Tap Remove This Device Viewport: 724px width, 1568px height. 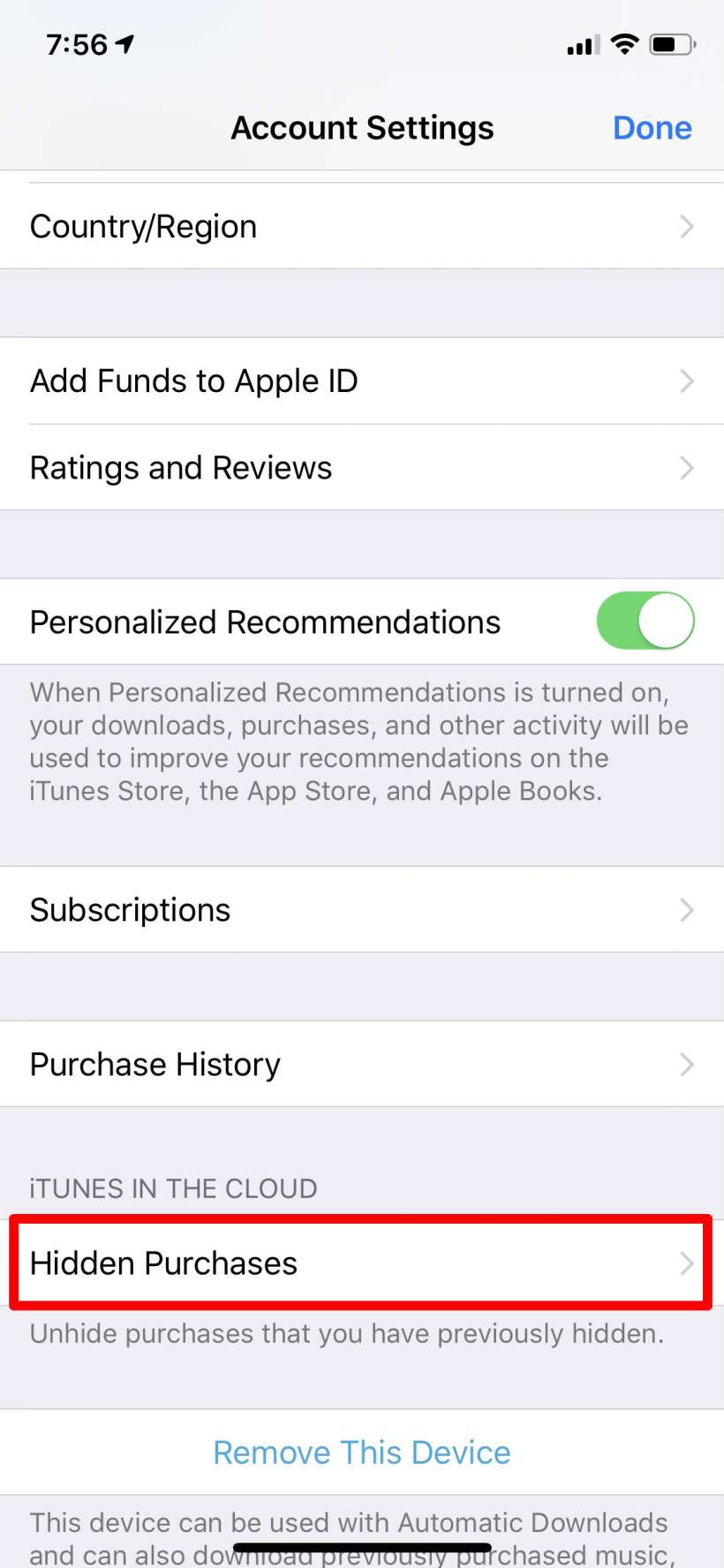[x=362, y=1452]
